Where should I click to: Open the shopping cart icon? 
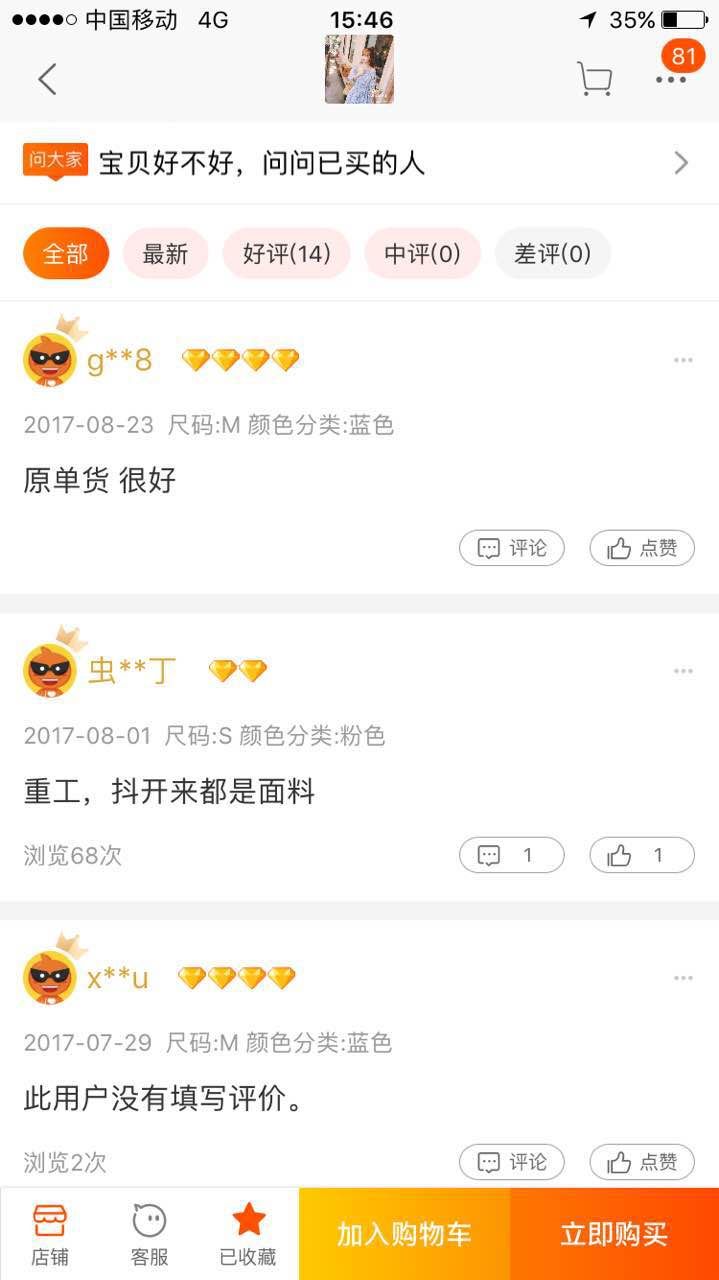(594, 78)
